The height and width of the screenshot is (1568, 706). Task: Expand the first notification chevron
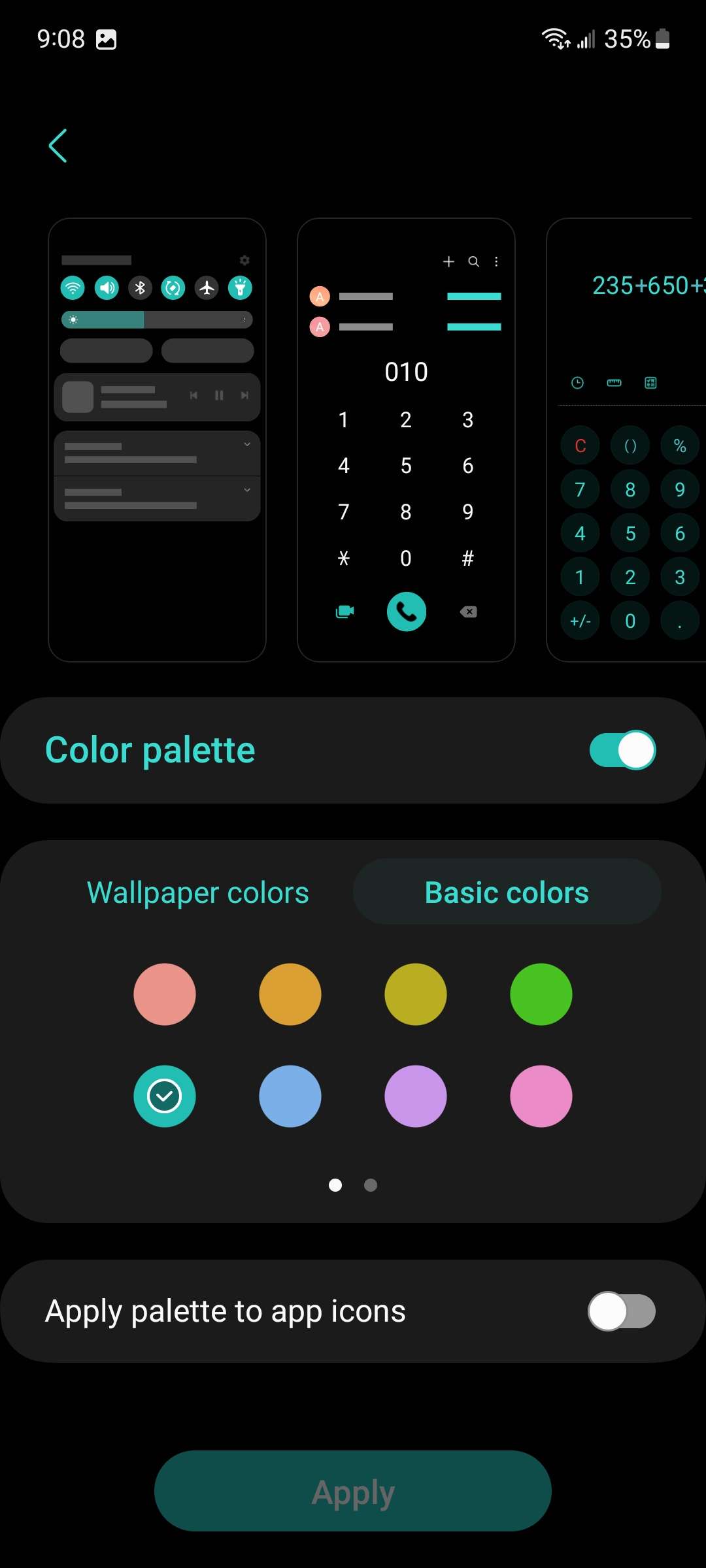coord(246,444)
